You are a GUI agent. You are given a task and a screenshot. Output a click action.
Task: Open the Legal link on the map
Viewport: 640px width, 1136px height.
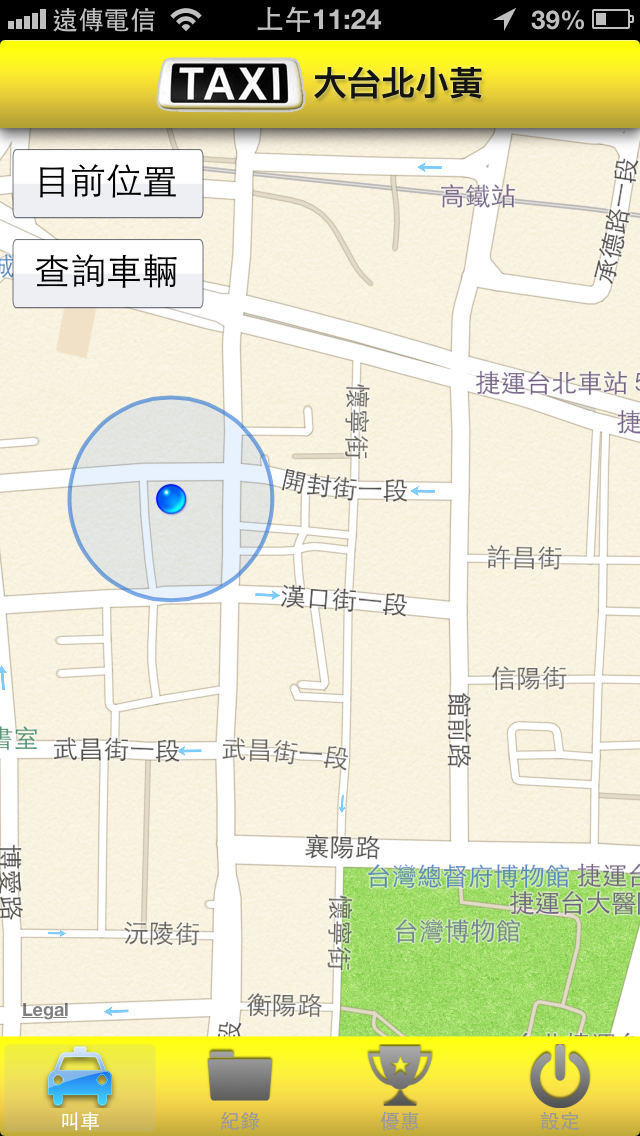pos(45,1010)
